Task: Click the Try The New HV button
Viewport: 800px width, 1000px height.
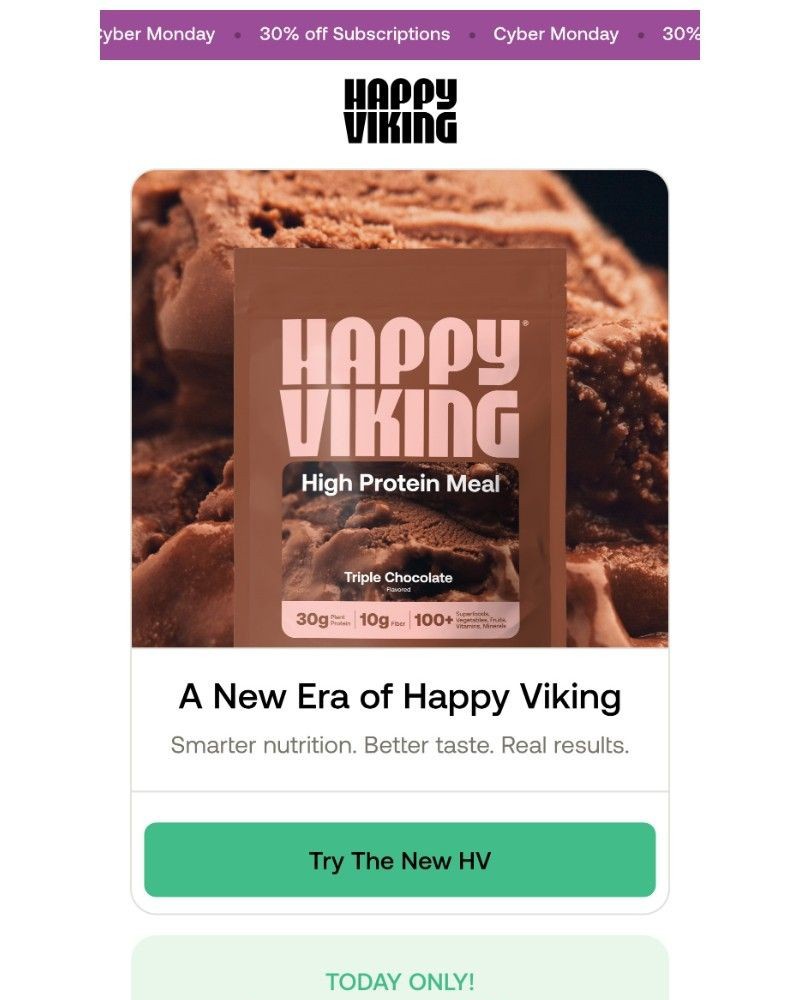Action: click(x=399, y=859)
